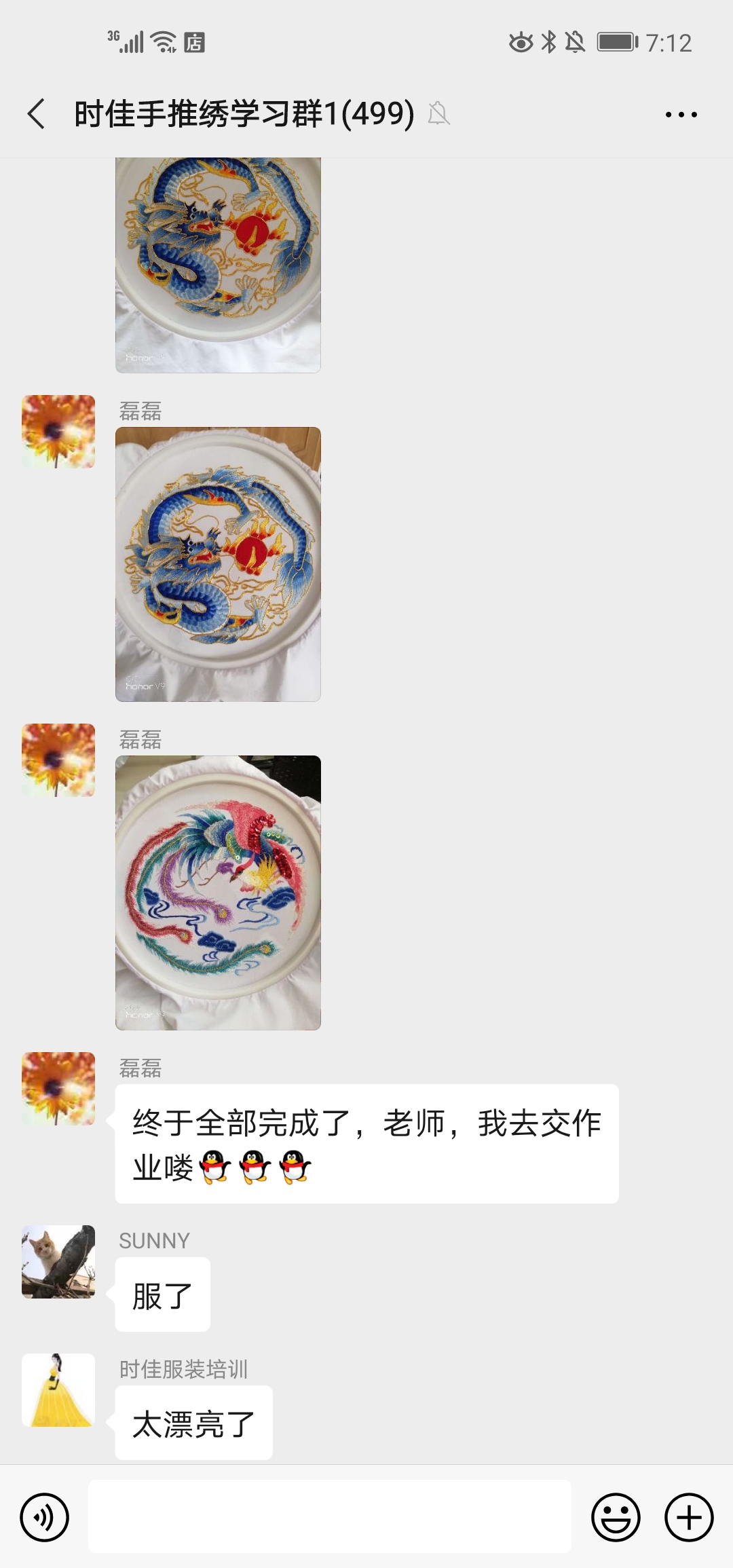Open the emoji sticker panel
This screenshot has height=1568, width=733.
[616, 1517]
